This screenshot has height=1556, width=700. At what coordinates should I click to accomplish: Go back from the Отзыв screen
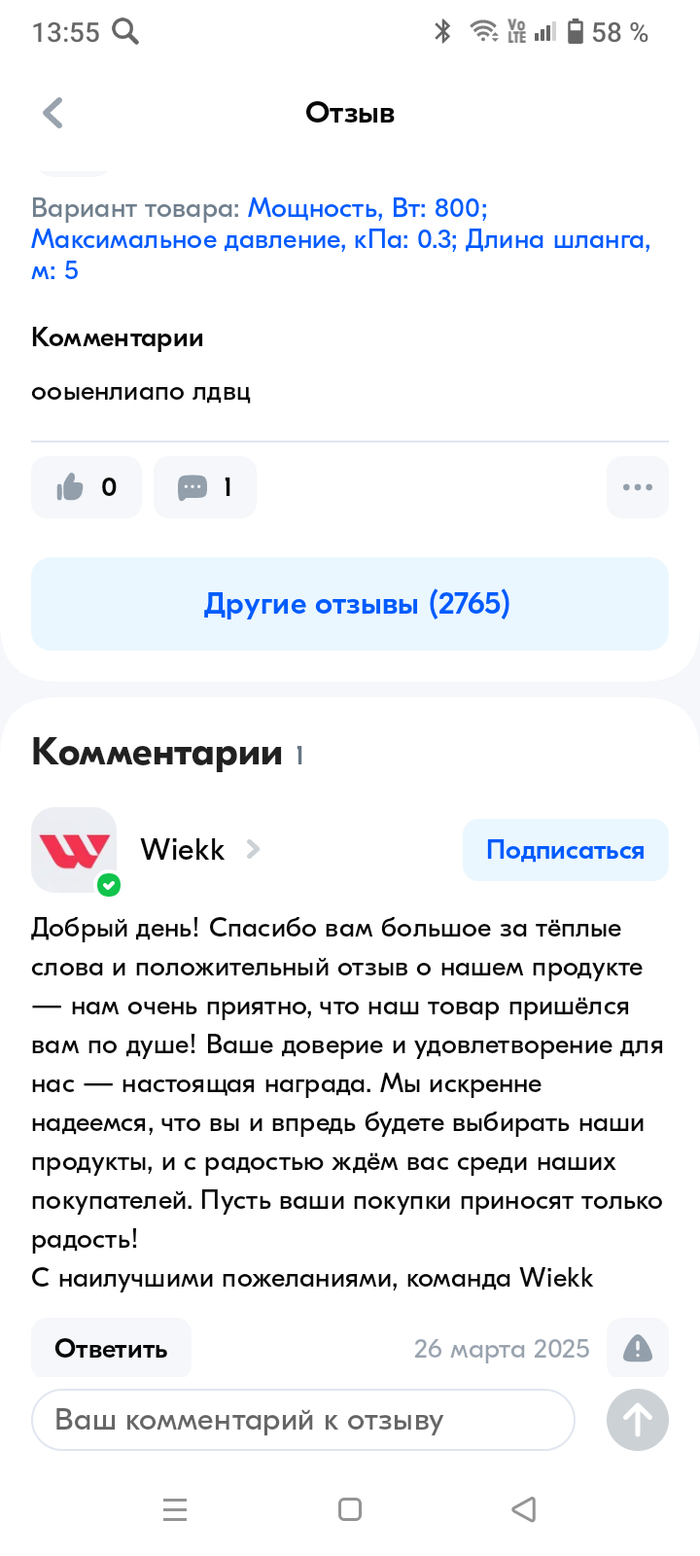coord(53,113)
